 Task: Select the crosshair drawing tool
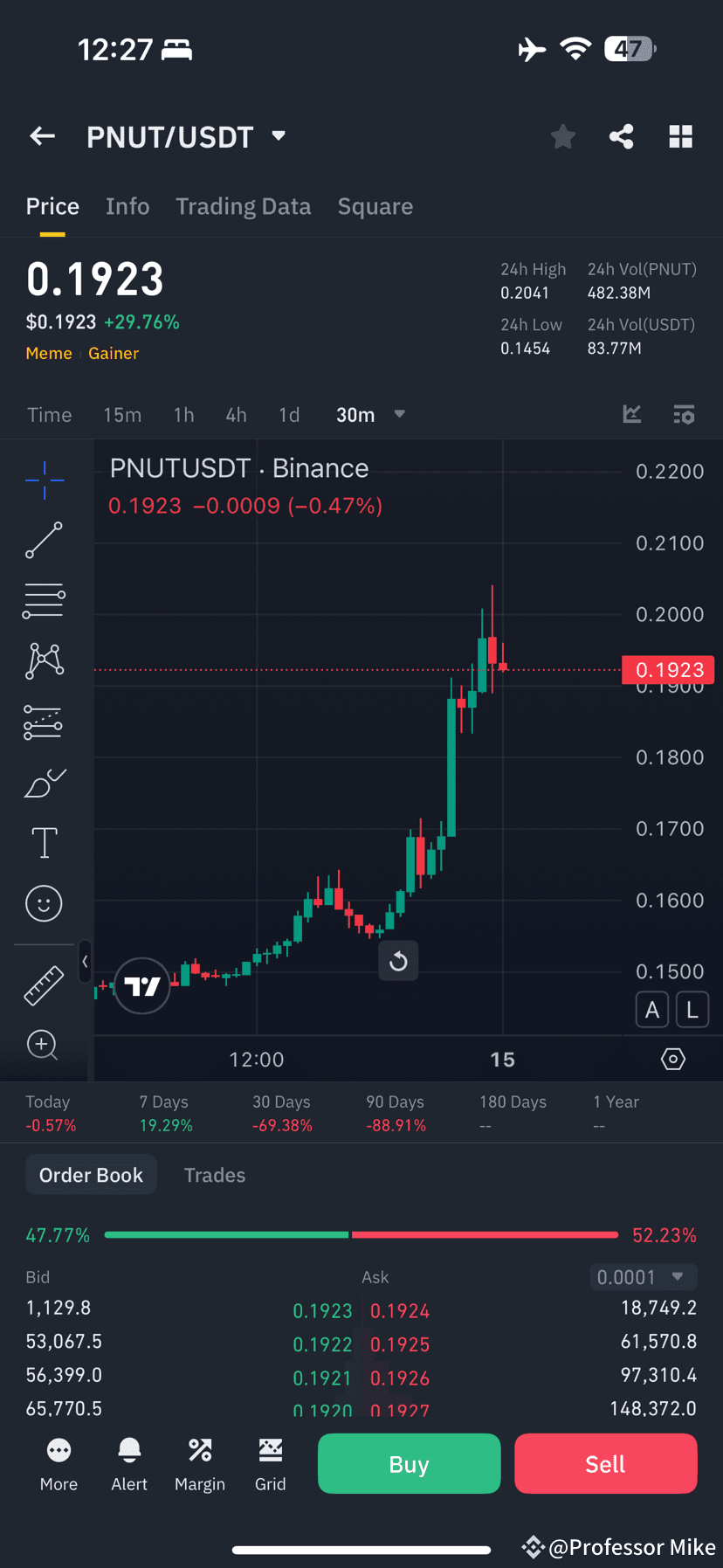tap(44, 480)
